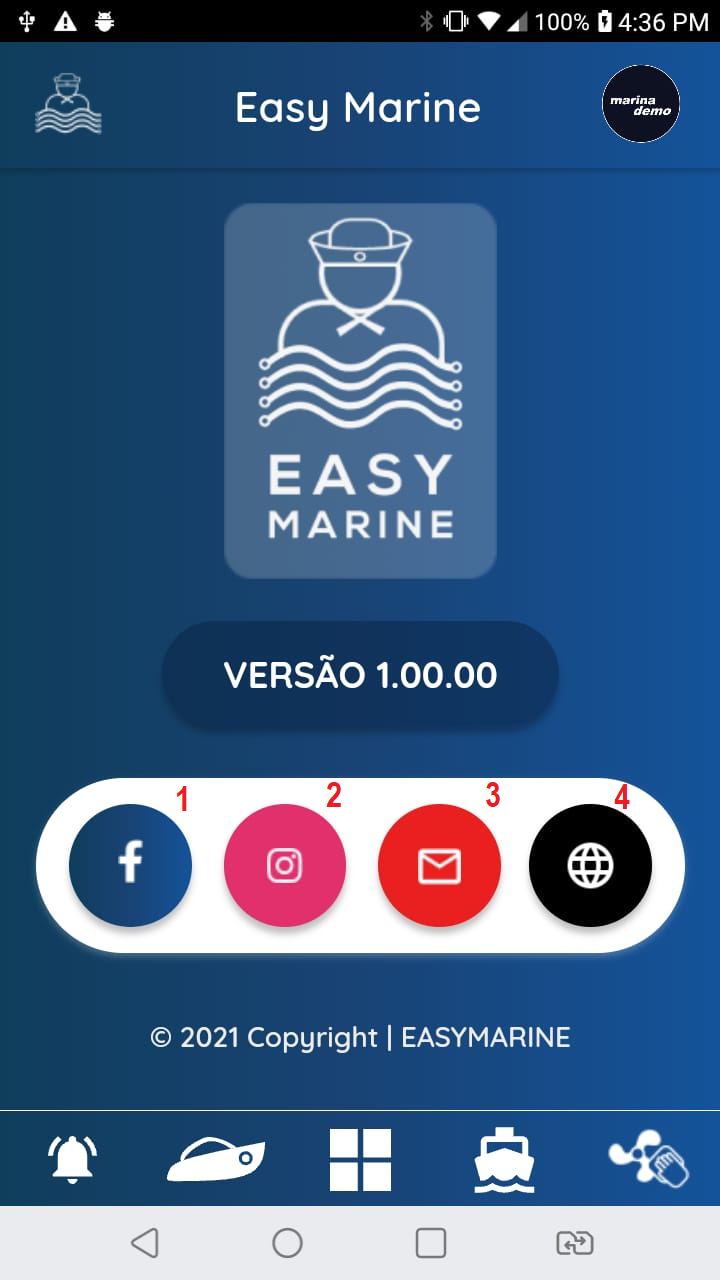This screenshot has height=1280, width=720.
Task: Open the Easy Marine Facebook page
Action: (130, 865)
